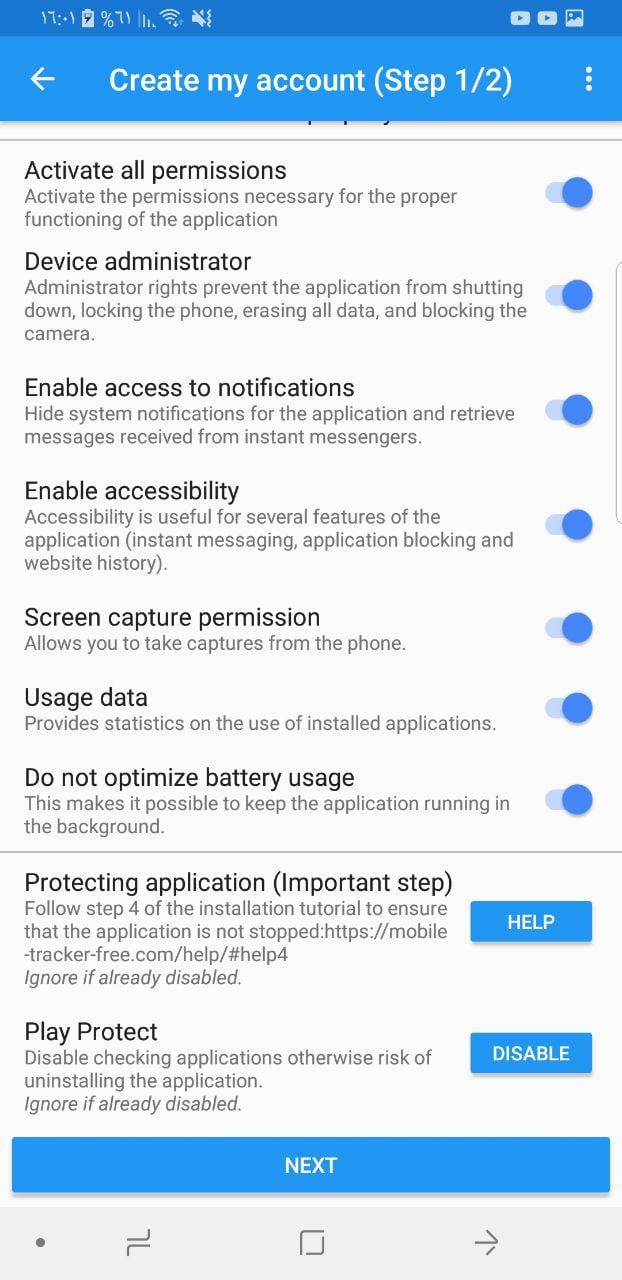Toggle the Screen capture permission switch
The height and width of the screenshot is (1280, 622).
[x=569, y=628]
